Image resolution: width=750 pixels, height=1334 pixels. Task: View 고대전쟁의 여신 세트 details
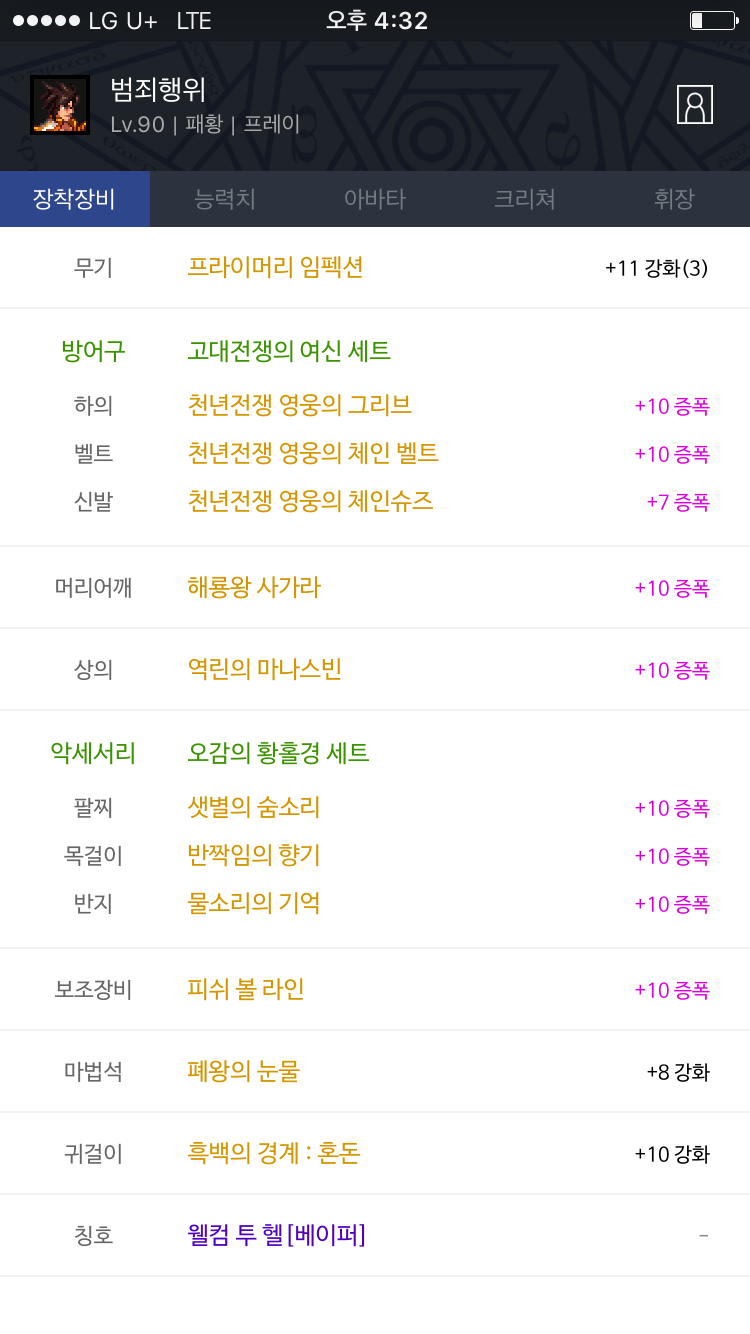pyautogui.click(x=289, y=351)
